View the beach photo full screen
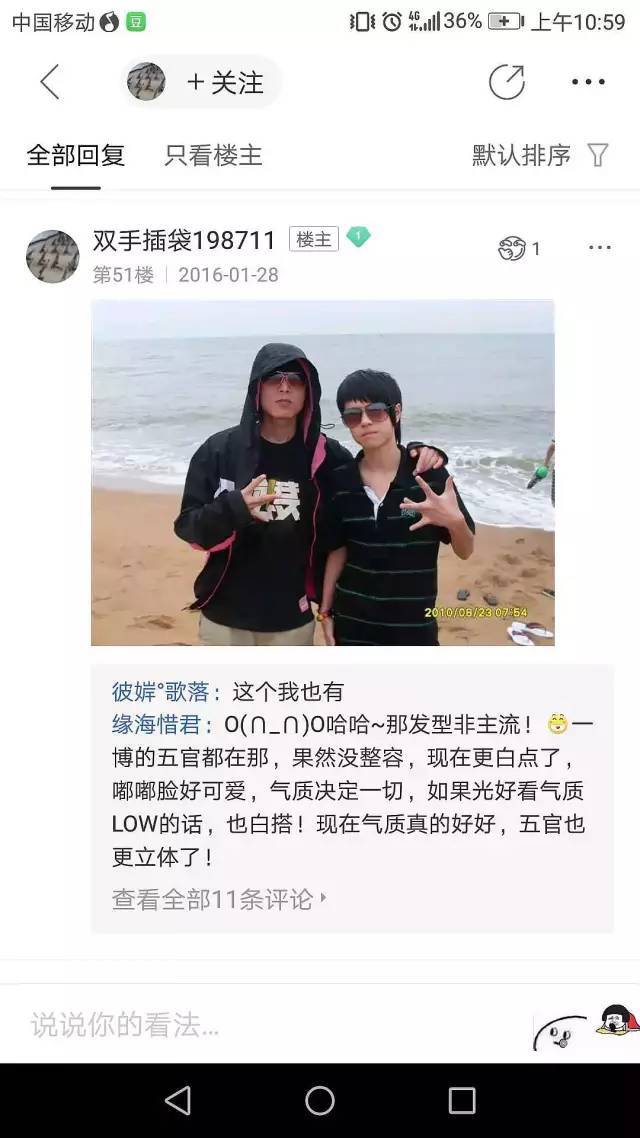 point(322,472)
